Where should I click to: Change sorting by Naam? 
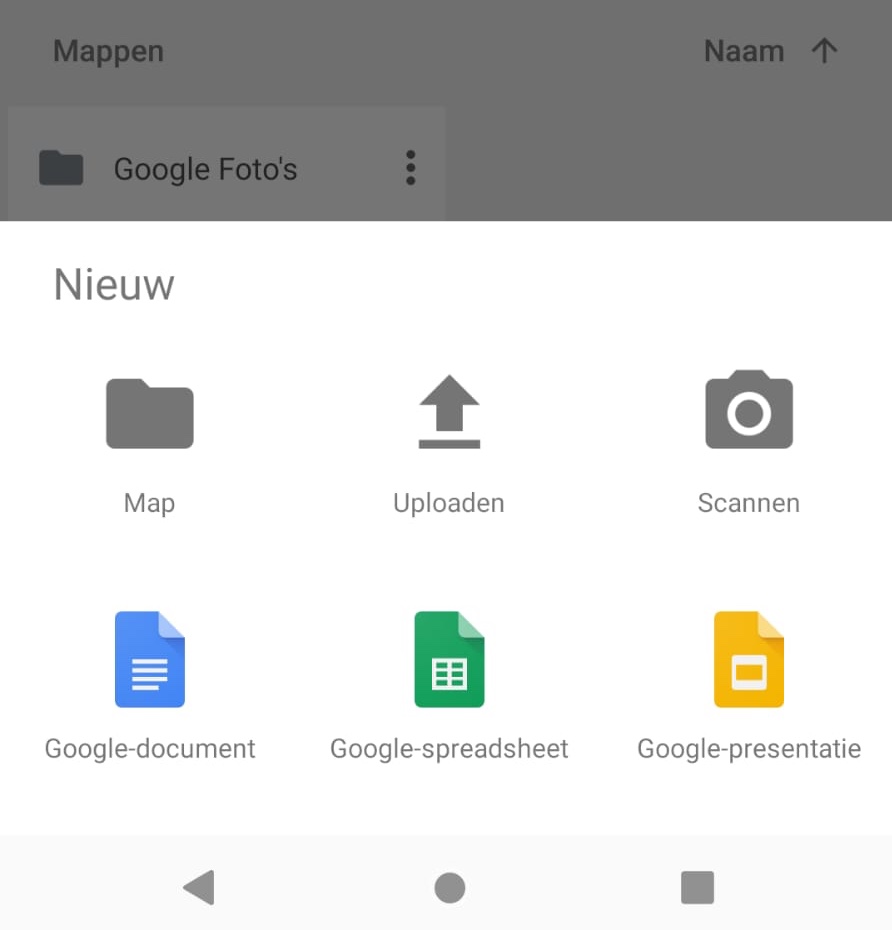click(744, 51)
